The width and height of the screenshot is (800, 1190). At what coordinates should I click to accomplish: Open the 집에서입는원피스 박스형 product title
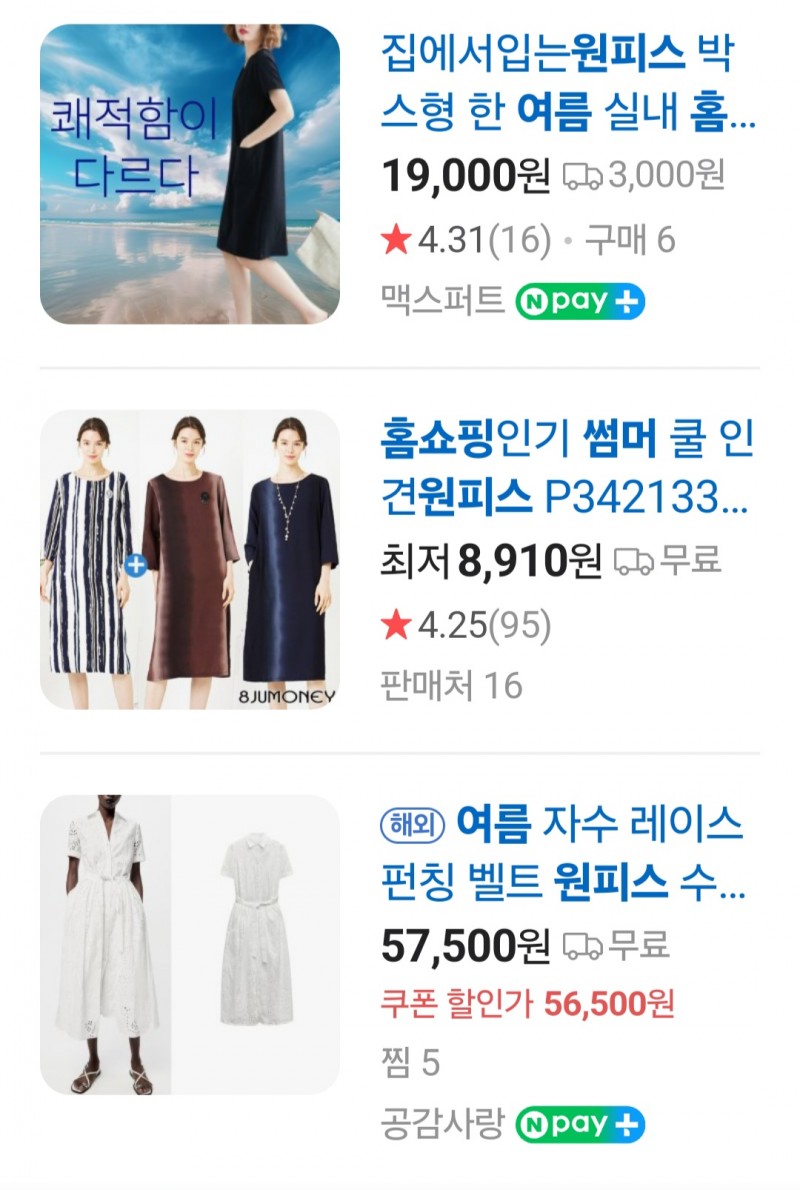[x=566, y=82]
